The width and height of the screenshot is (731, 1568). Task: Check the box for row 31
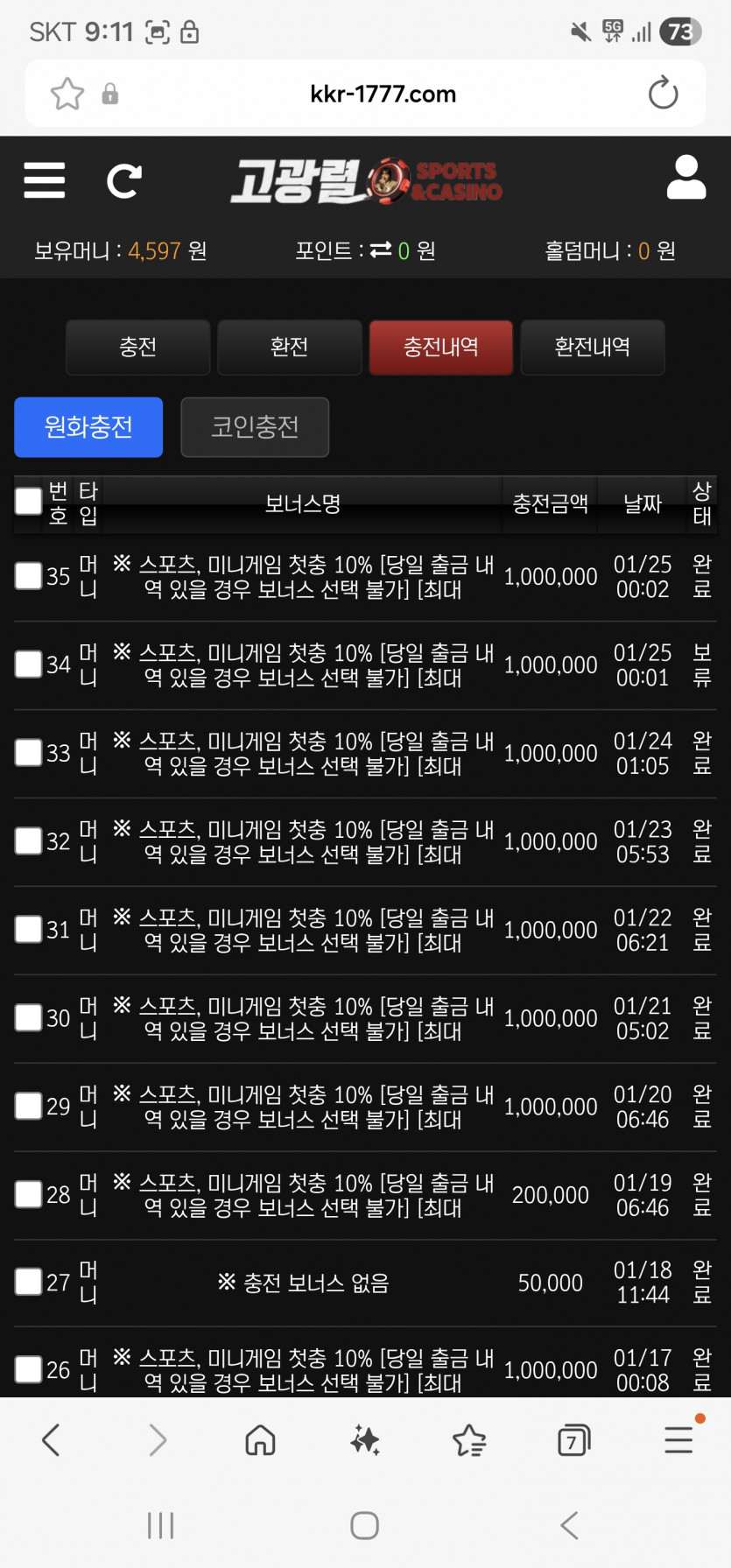tap(29, 930)
